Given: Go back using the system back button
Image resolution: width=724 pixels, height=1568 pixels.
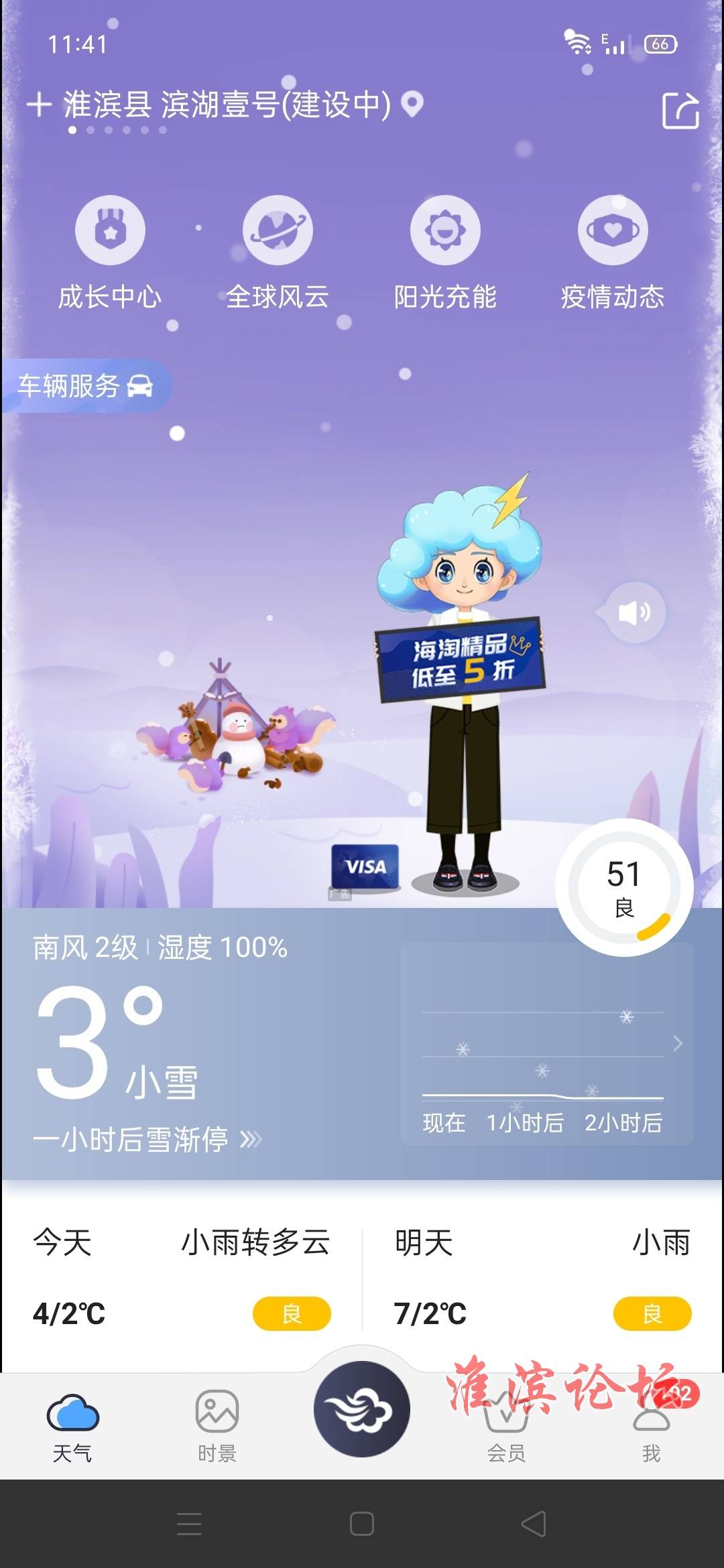Looking at the screenshot, I should pyautogui.click(x=534, y=1524).
